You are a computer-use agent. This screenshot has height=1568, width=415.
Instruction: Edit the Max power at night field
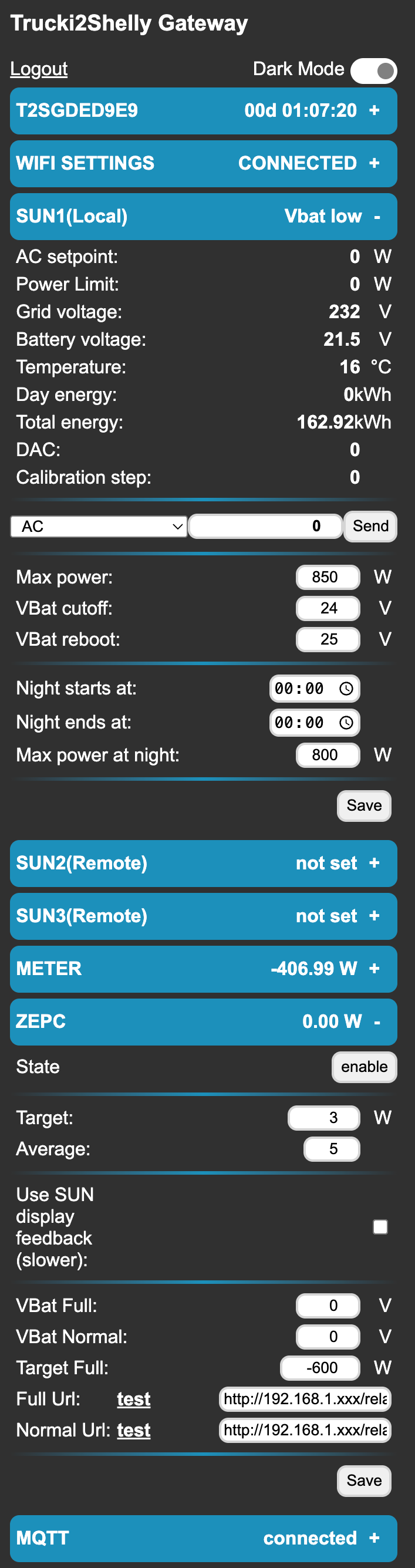328,756
